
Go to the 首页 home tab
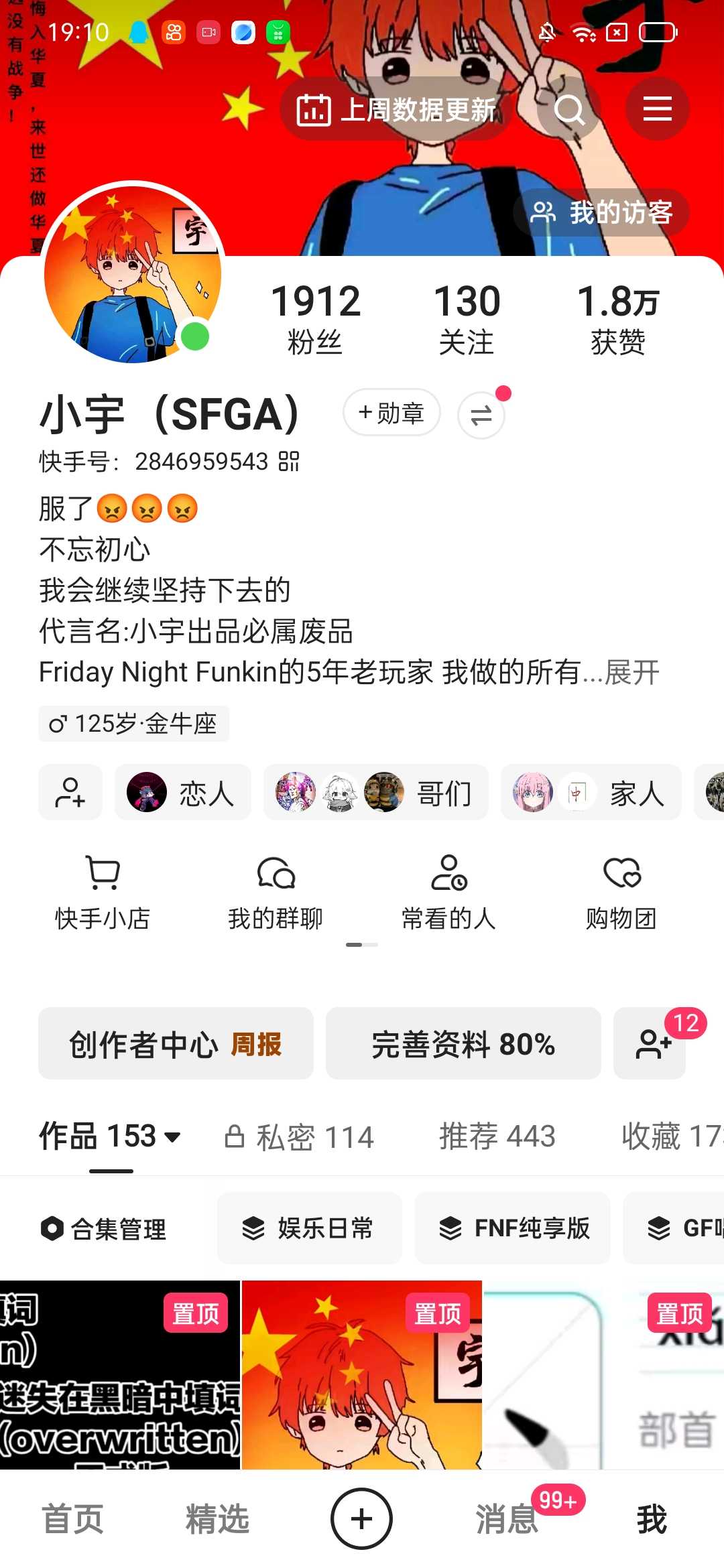(x=73, y=1519)
